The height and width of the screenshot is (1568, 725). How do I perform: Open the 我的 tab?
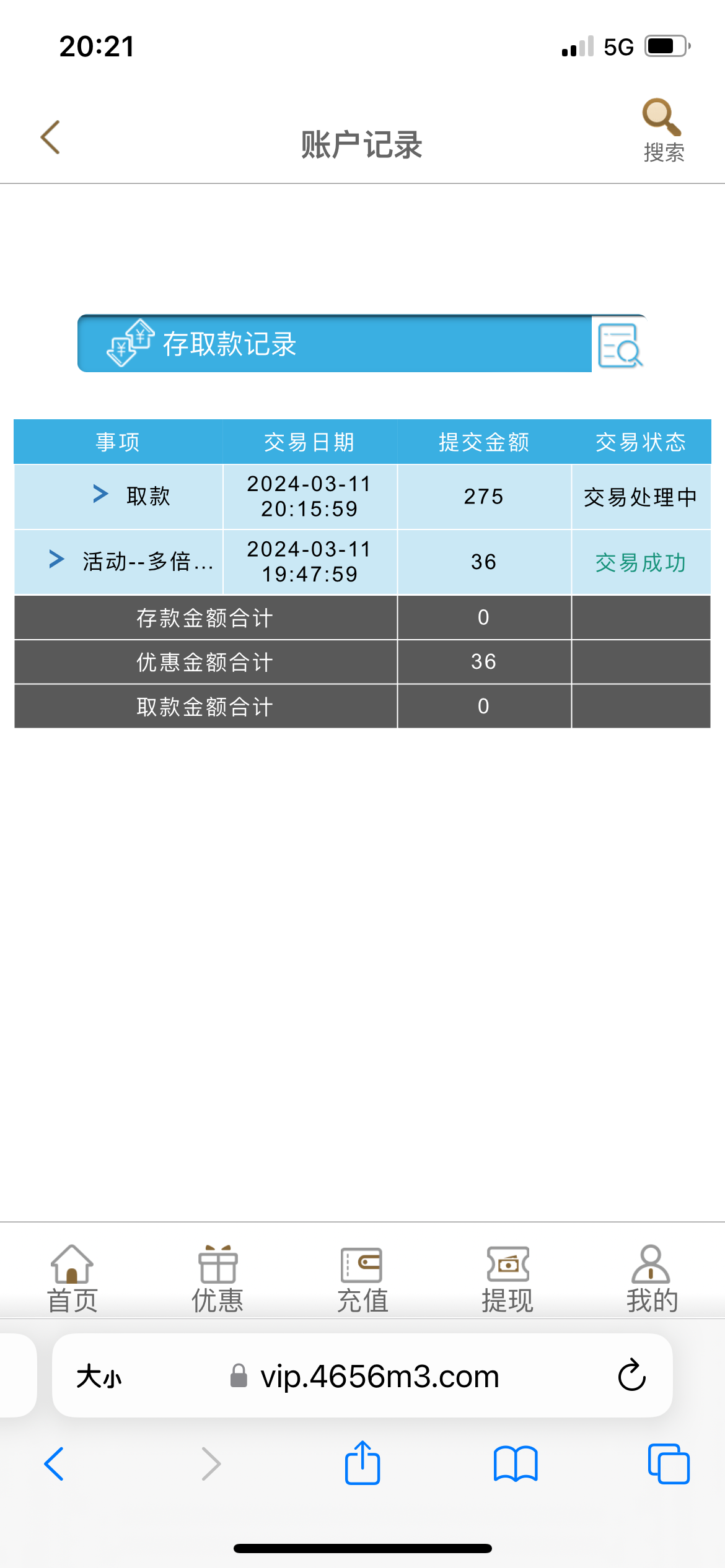651,1278
